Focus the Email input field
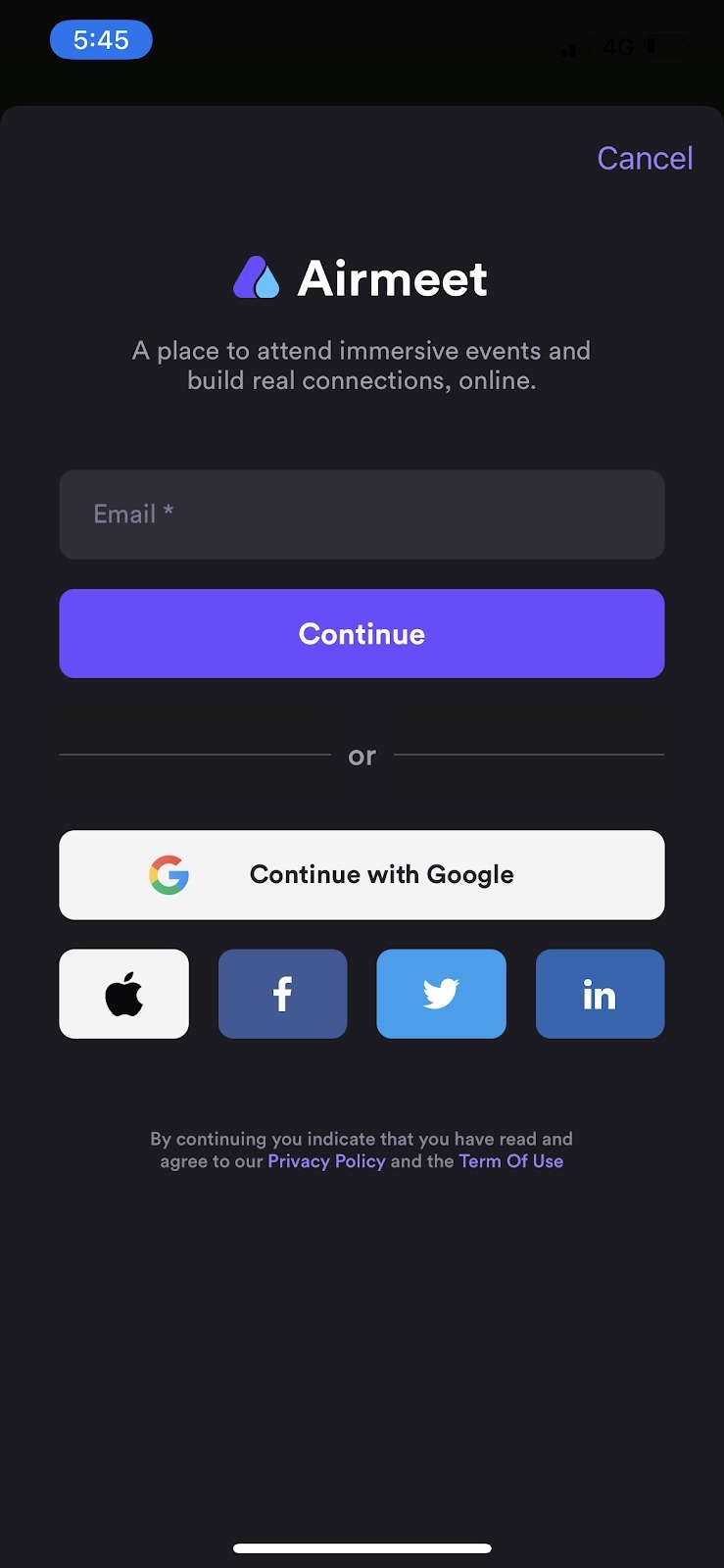724x1568 pixels. tap(362, 514)
